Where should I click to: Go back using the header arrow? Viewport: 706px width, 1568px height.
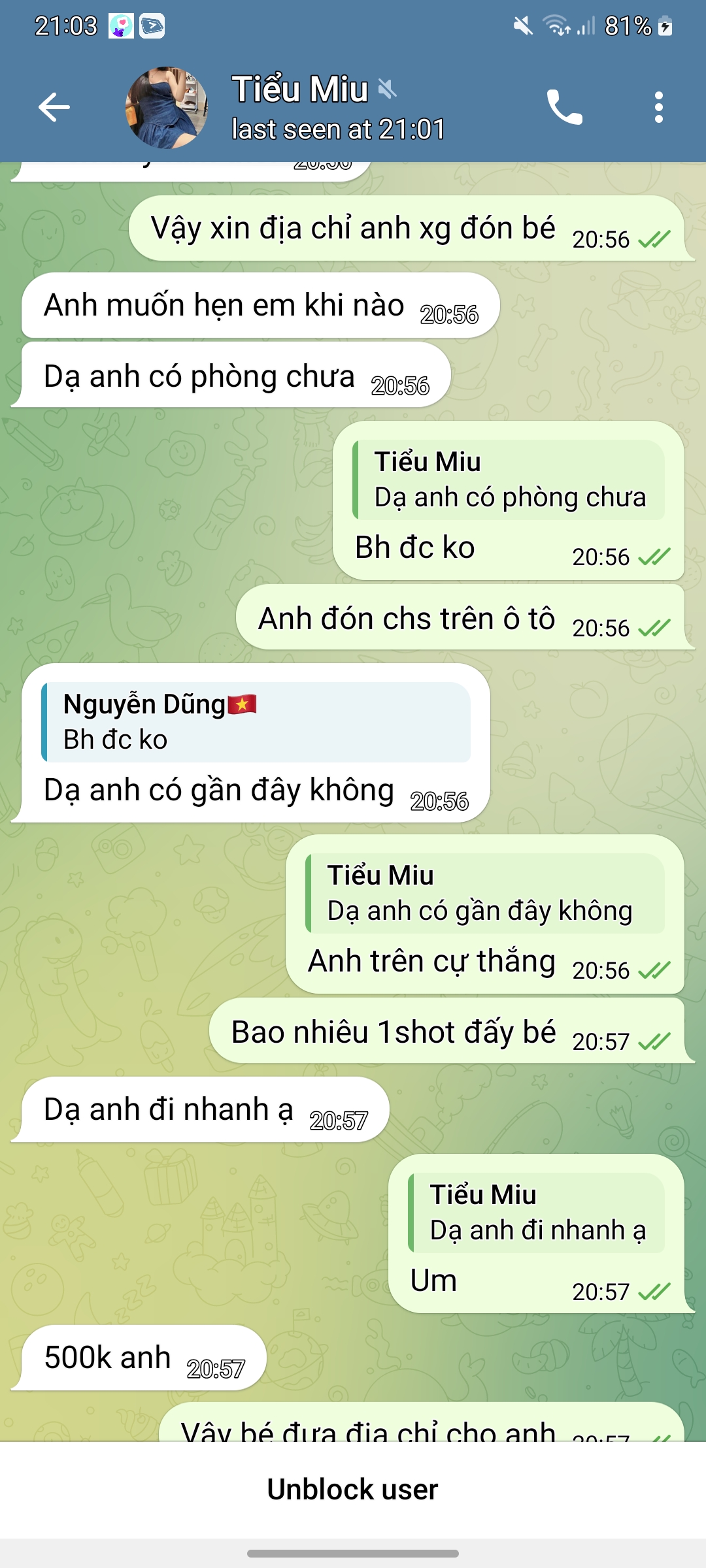click(54, 107)
